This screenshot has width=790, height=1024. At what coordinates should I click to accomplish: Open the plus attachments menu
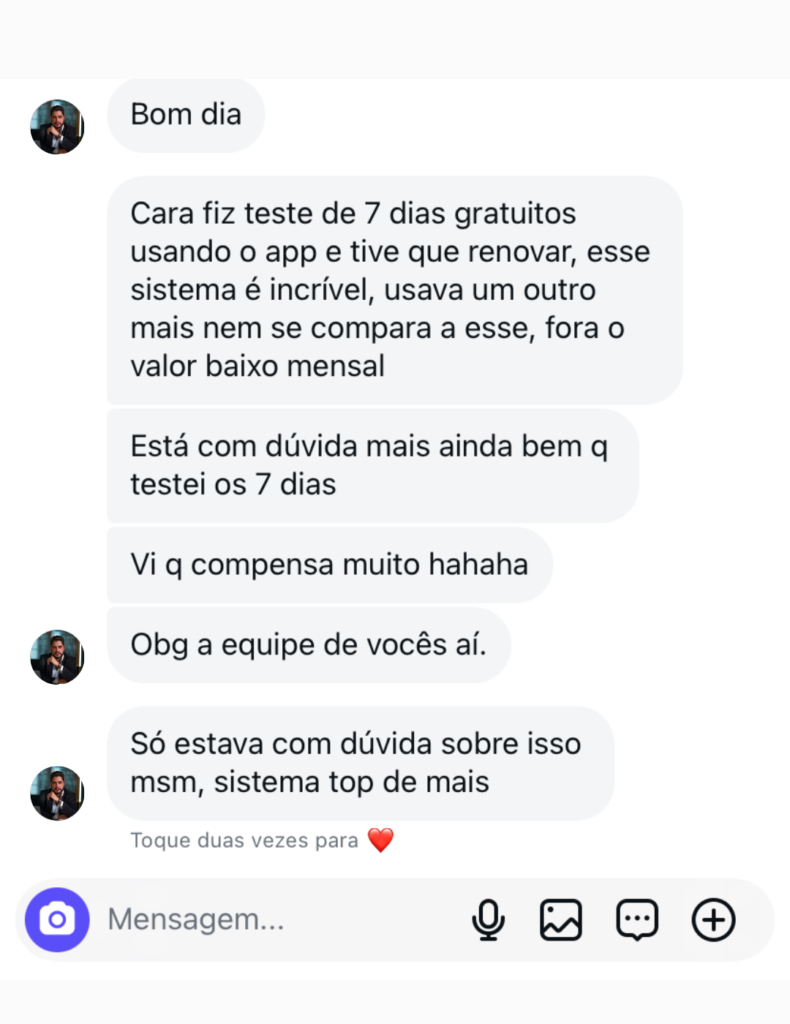click(714, 920)
